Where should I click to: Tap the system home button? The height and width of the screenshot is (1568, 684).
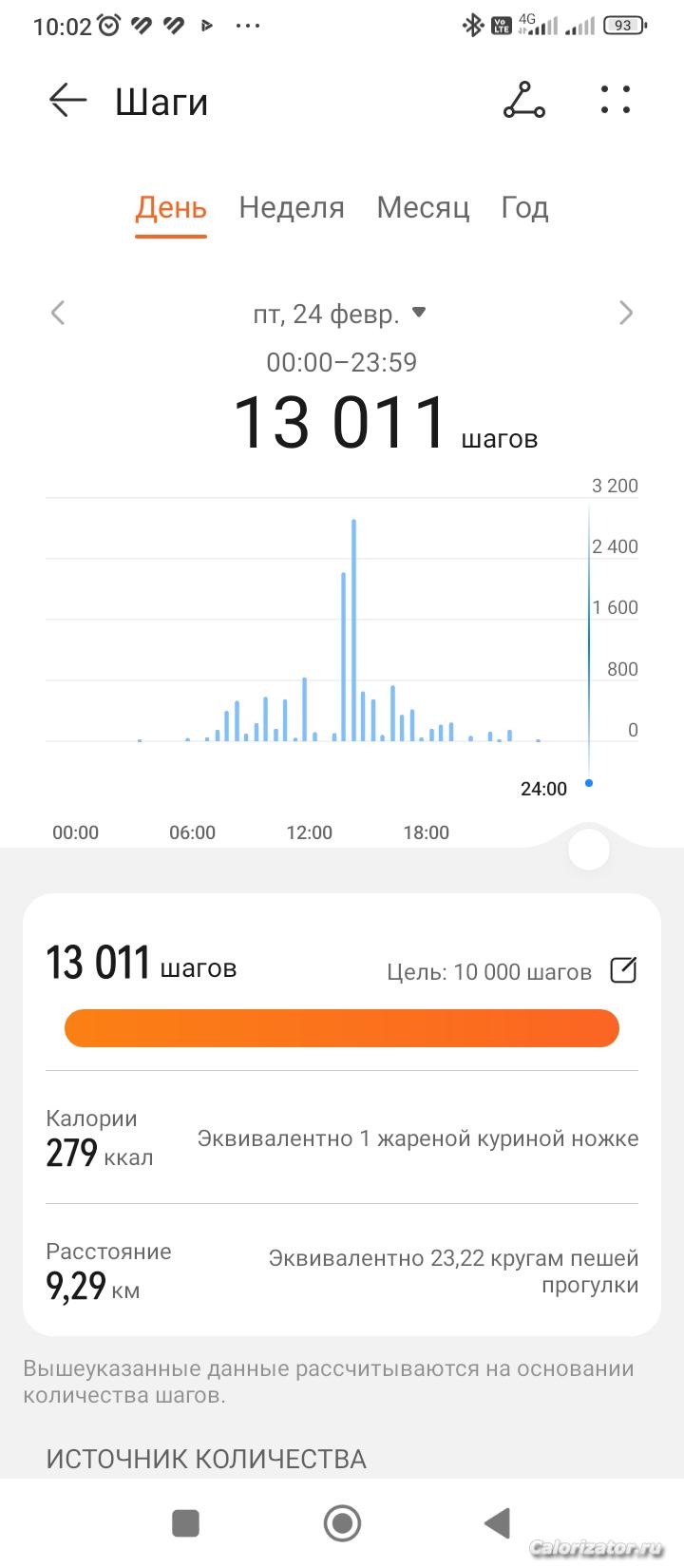(x=342, y=1522)
